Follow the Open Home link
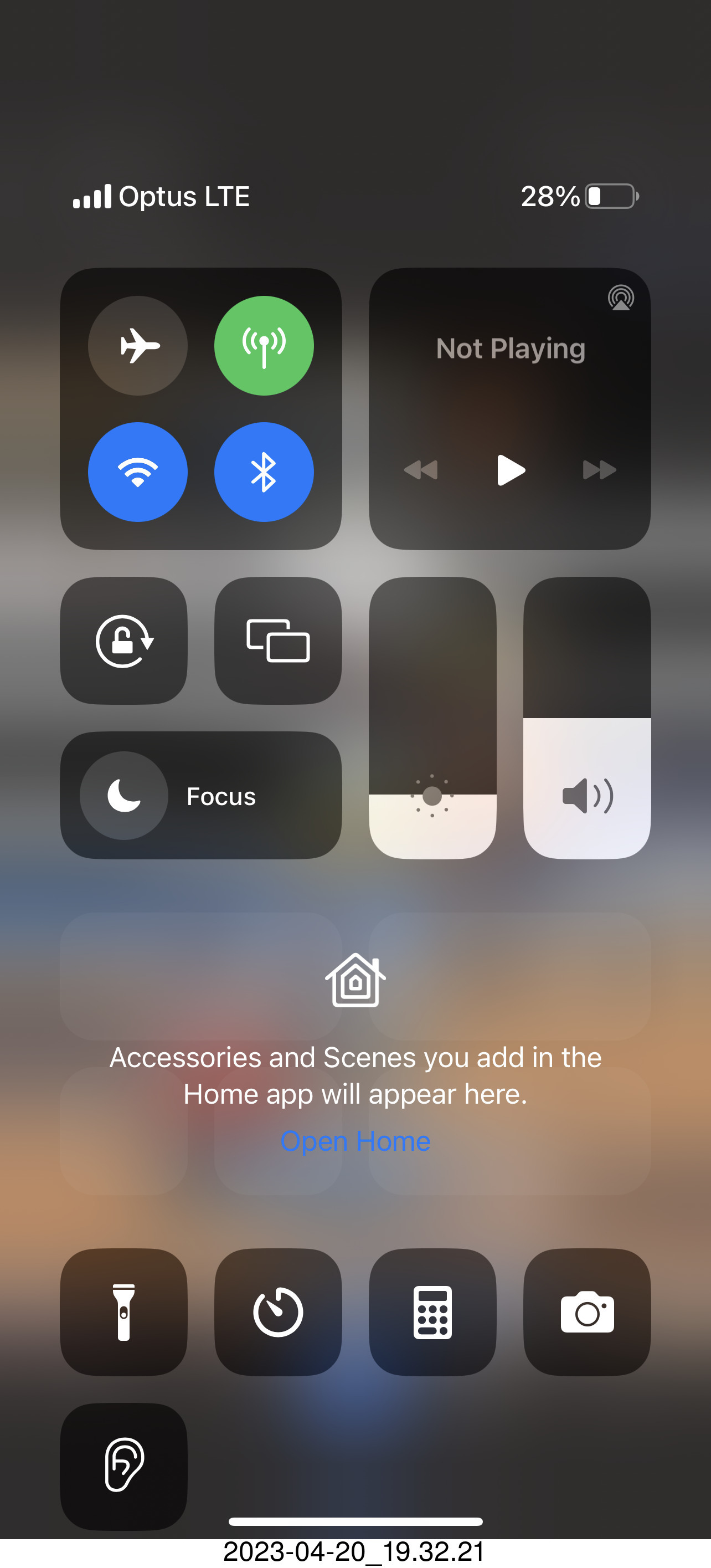The image size is (711, 1568). tap(355, 1141)
